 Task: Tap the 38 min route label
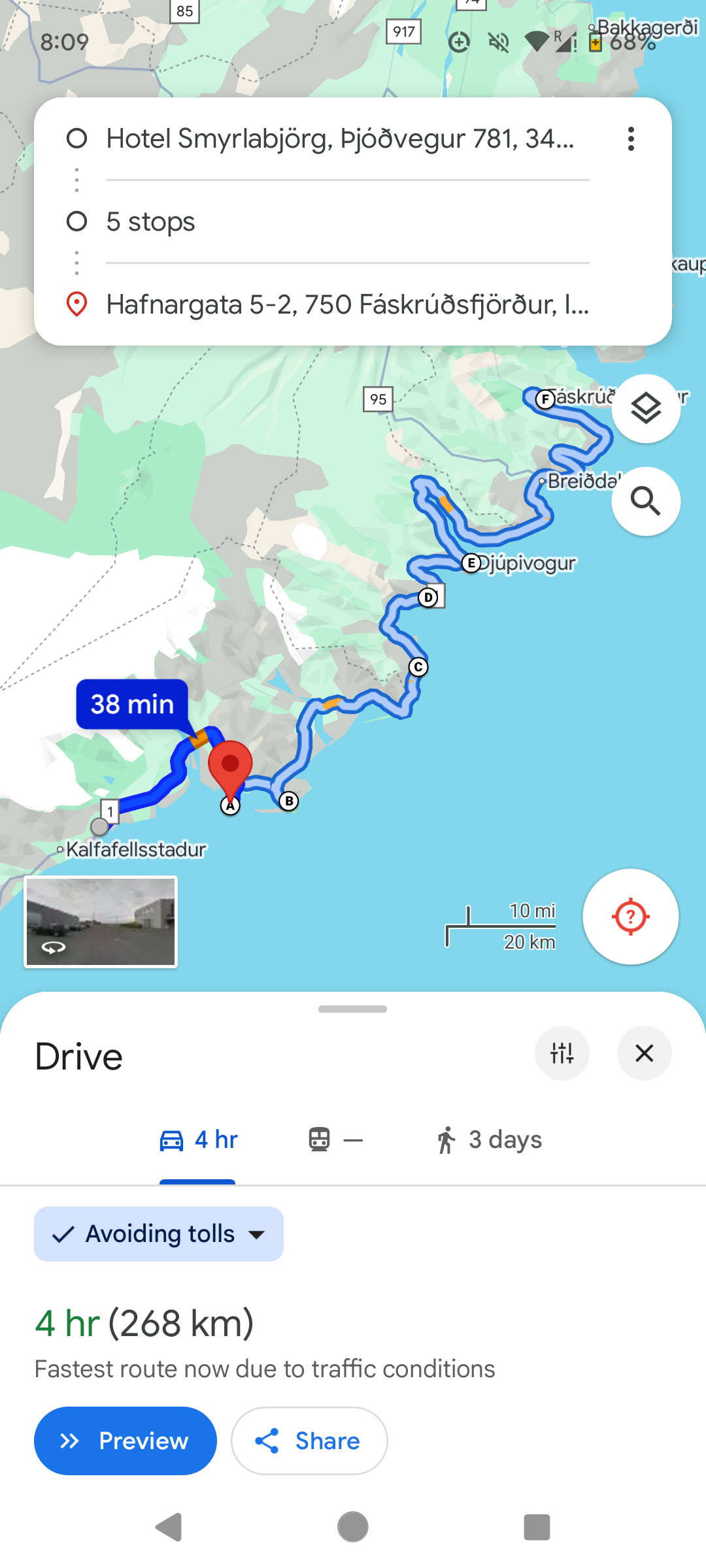[x=132, y=704]
